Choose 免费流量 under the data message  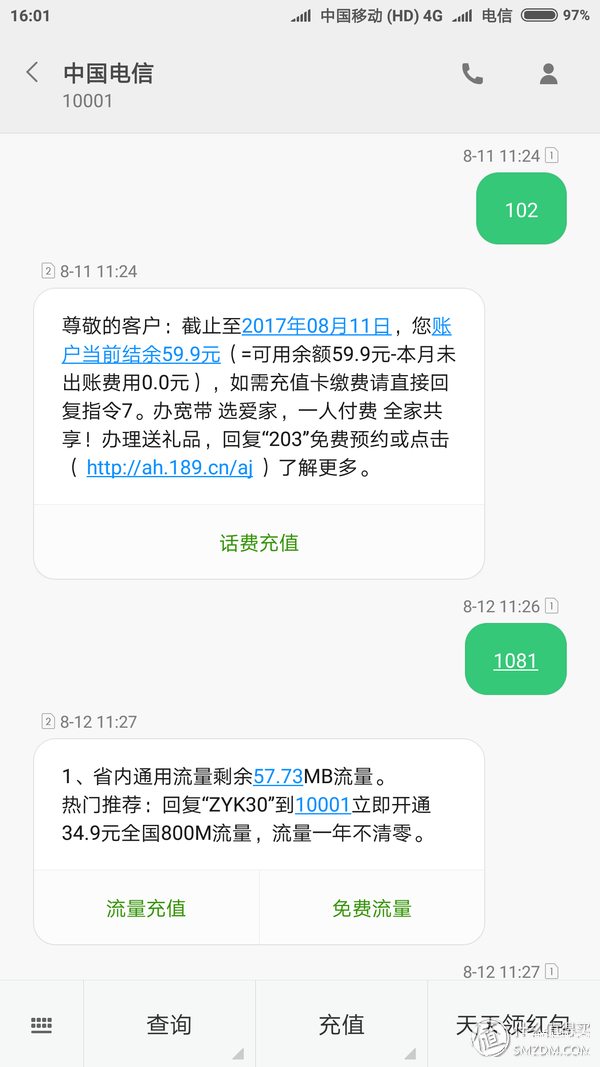(x=372, y=908)
